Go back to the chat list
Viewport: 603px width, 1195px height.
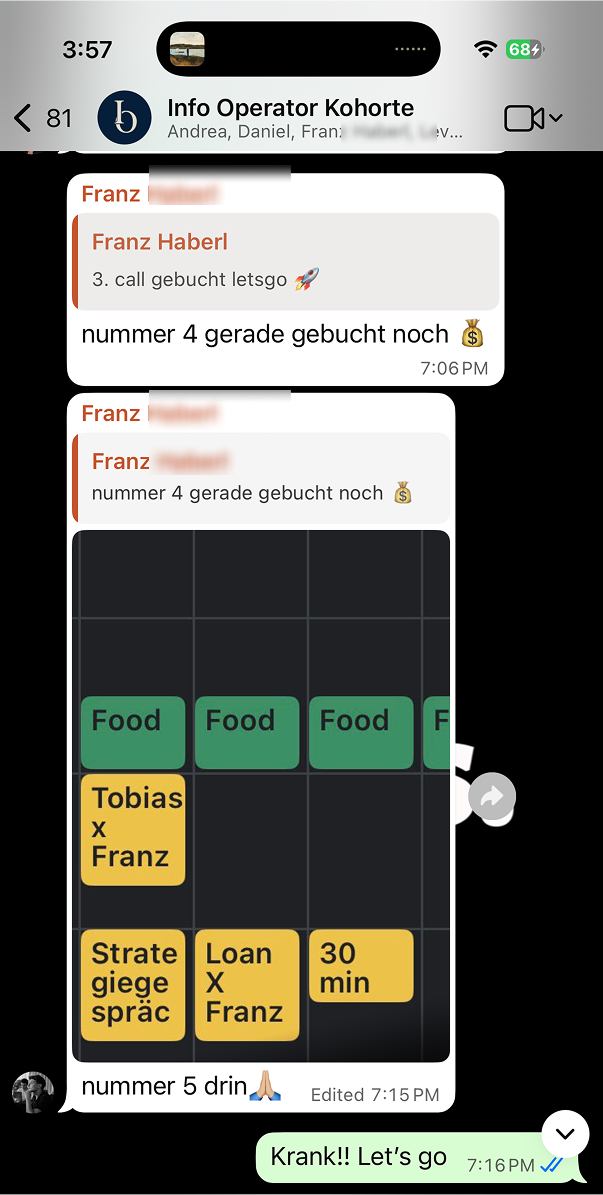(x=24, y=119)
